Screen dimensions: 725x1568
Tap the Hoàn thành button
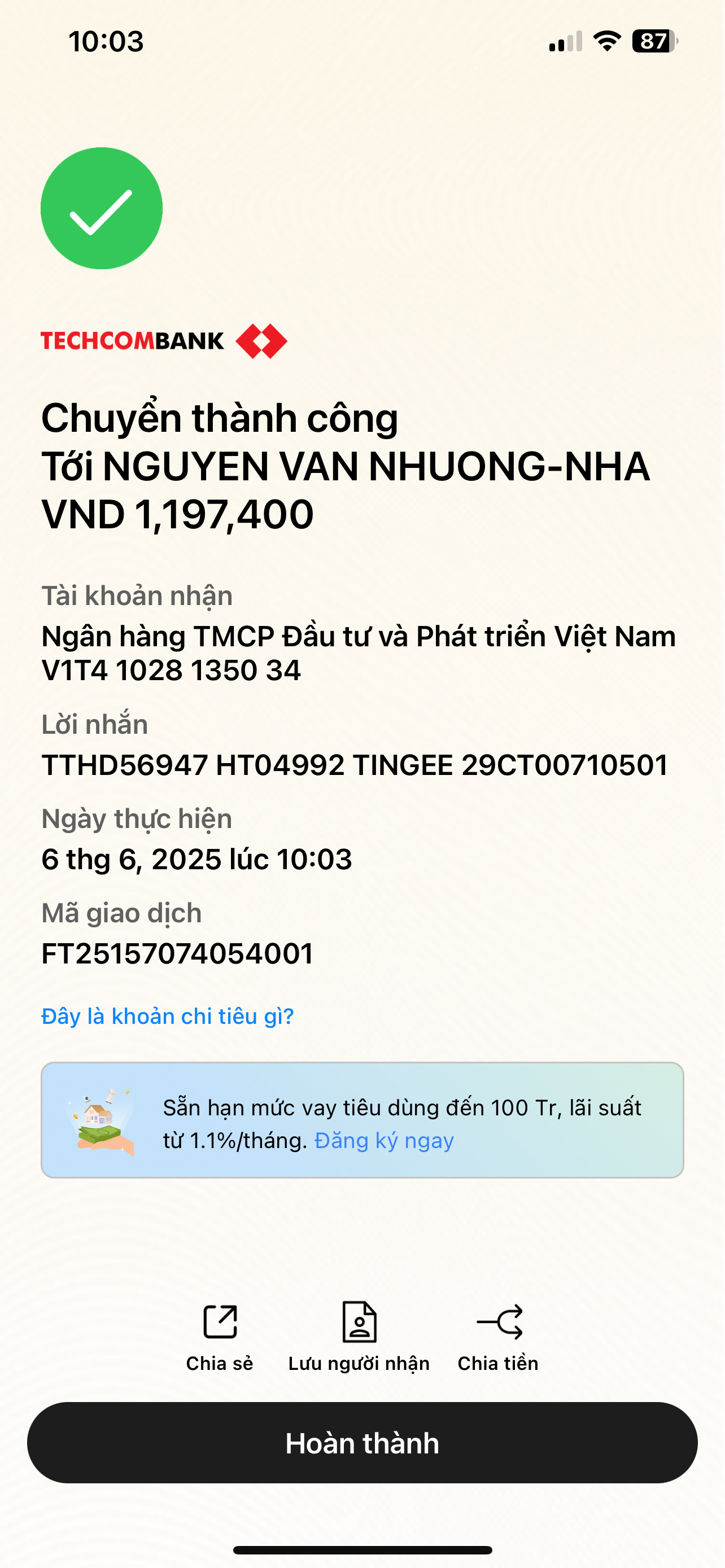pos(362,1443)
